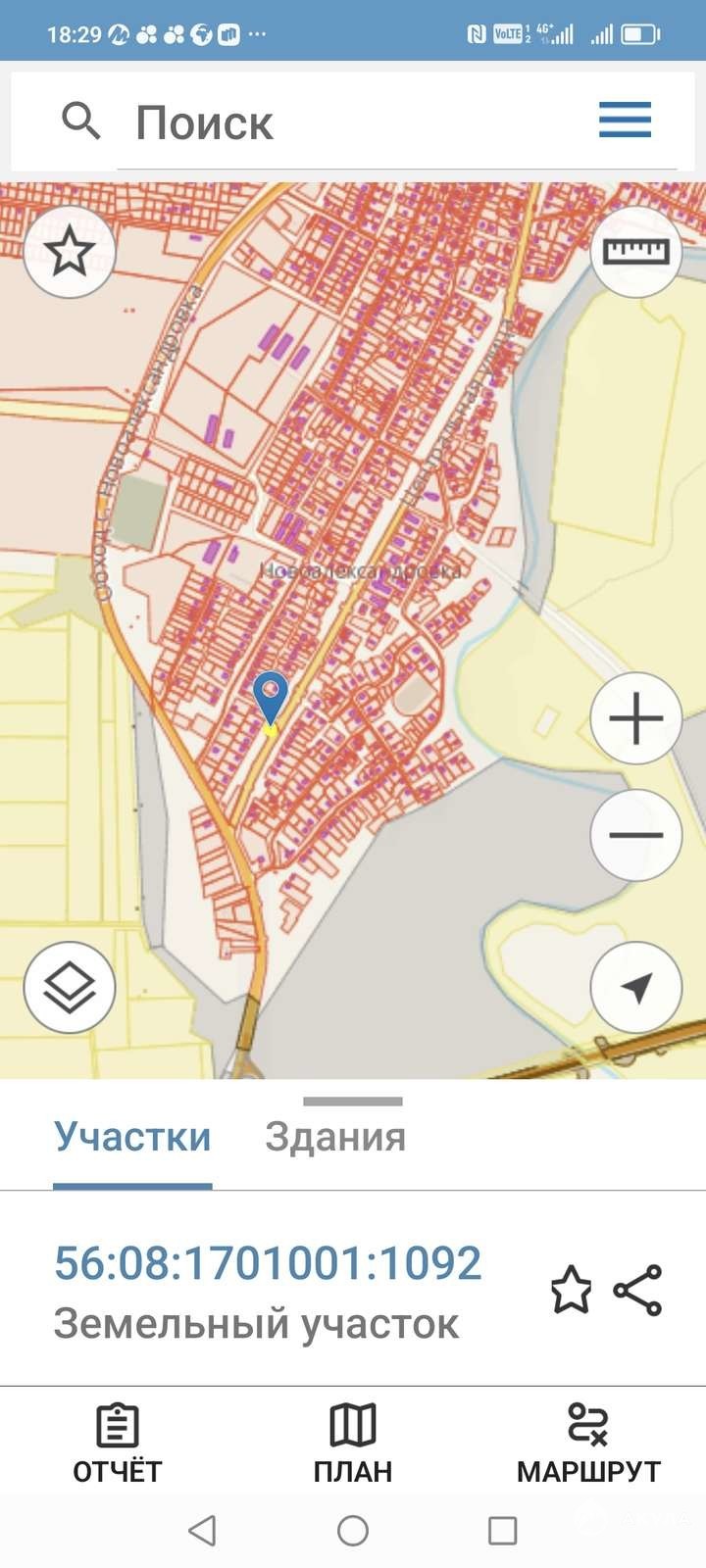This screenshot has height=1568, width=706.
Task: Go to the system home screen
Action: click(x=353, y=1531)
